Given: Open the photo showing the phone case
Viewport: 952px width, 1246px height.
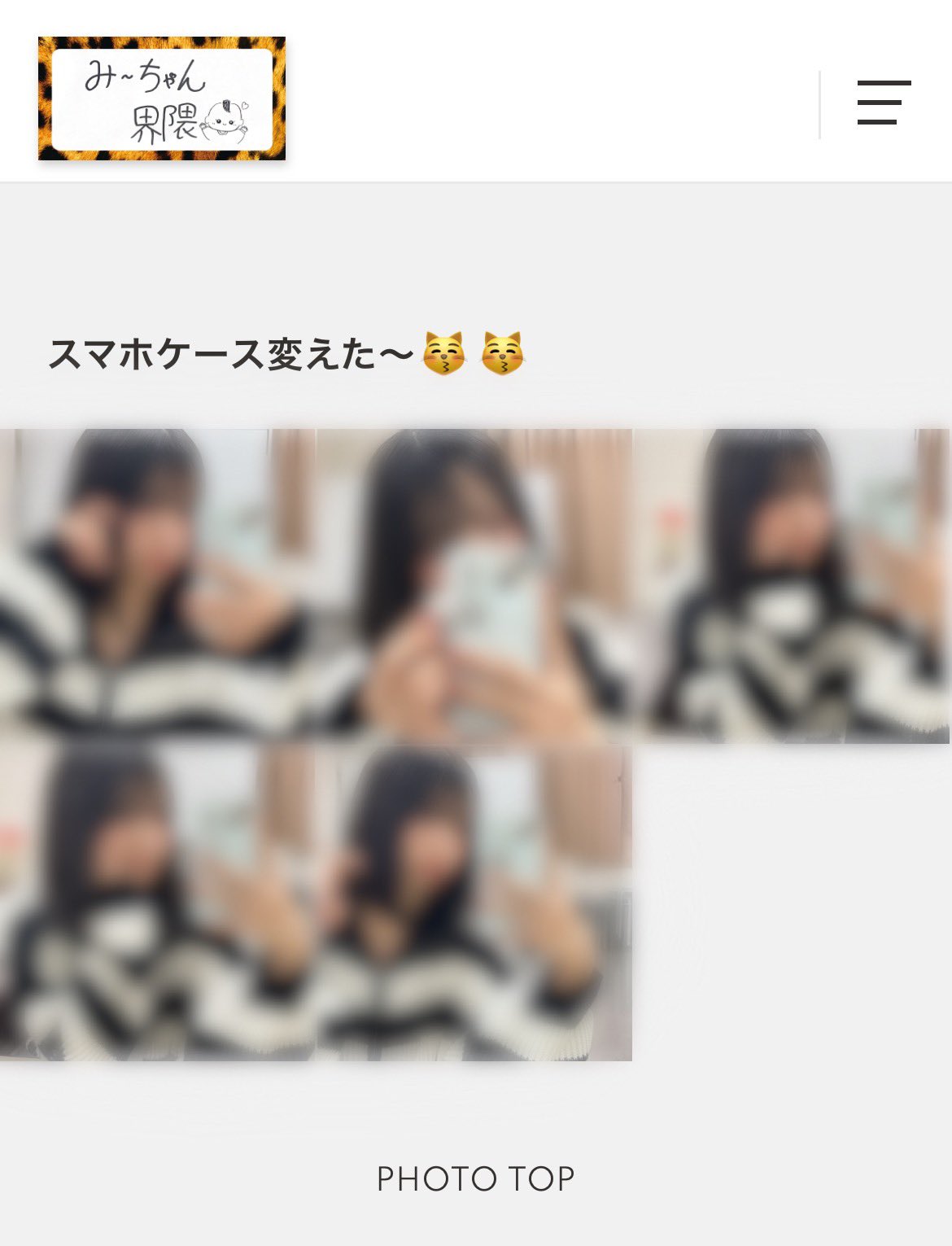Looking at the screenshot, I should pos(474,584).
